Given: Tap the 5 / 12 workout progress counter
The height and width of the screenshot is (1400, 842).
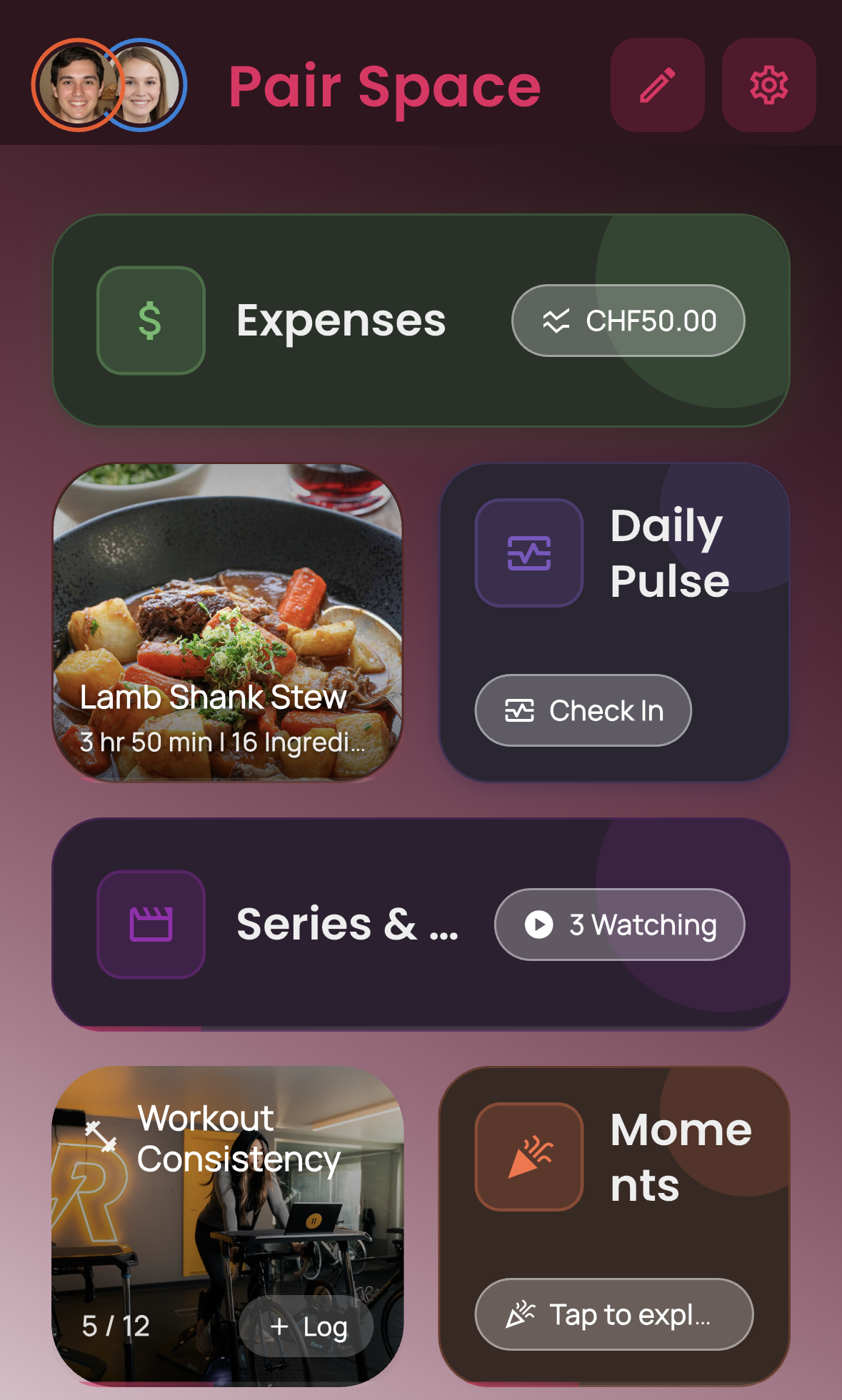Looking at the screenshot, I should pos(115,1326).
